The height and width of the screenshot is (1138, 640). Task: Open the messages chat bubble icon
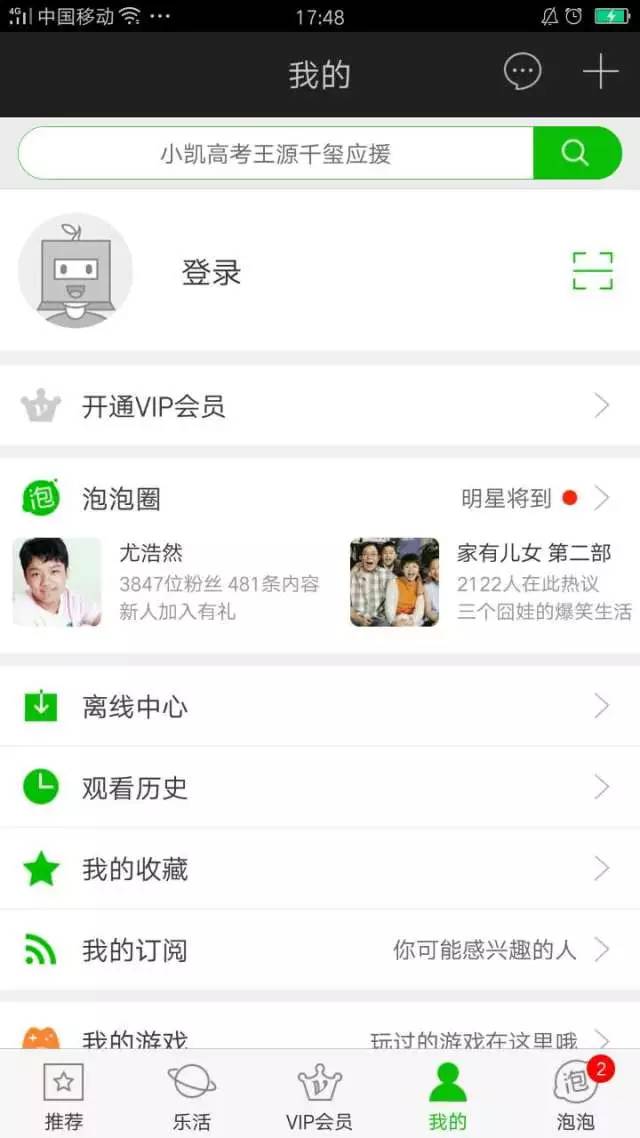pyautogui.click(x=522, y=72)
